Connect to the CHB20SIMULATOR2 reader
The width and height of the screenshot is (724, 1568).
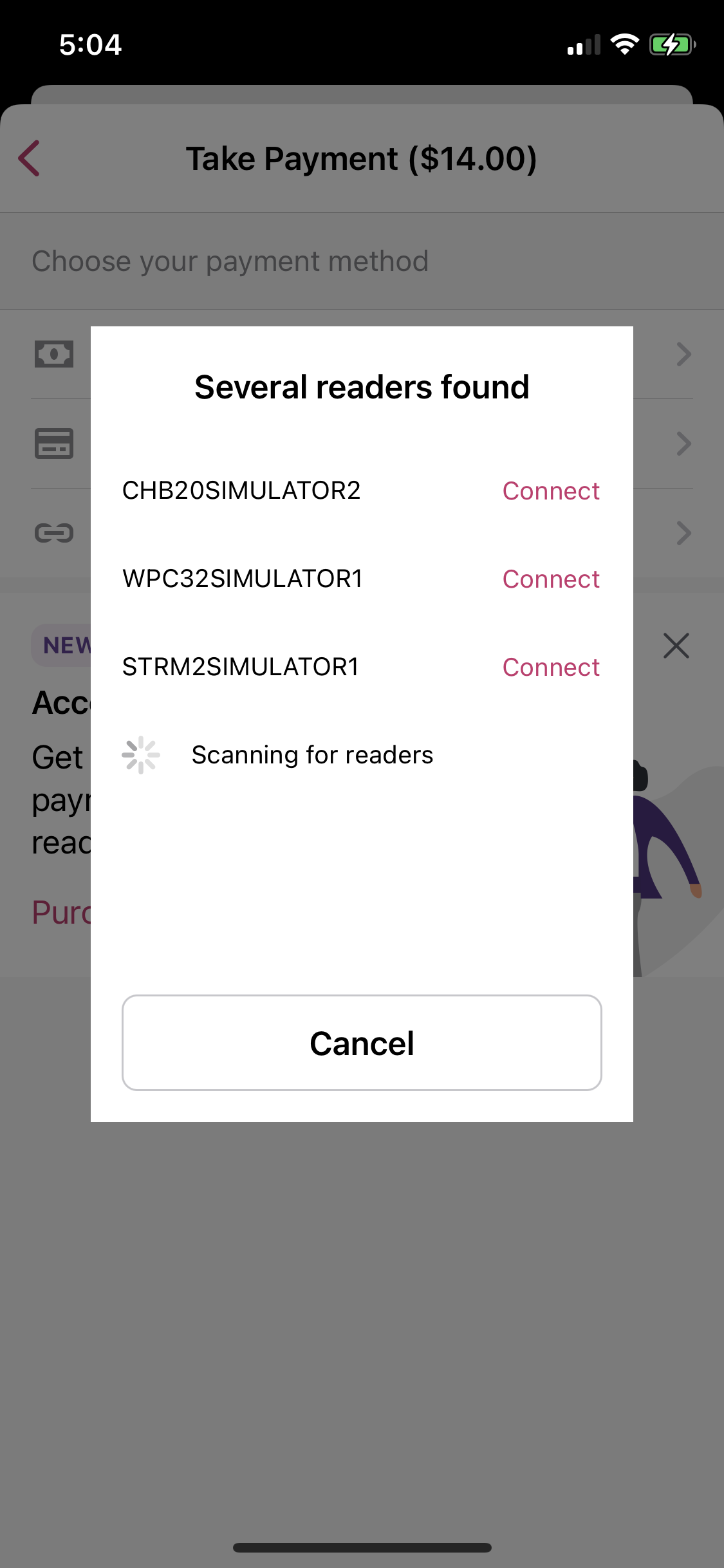click(551, 491)
